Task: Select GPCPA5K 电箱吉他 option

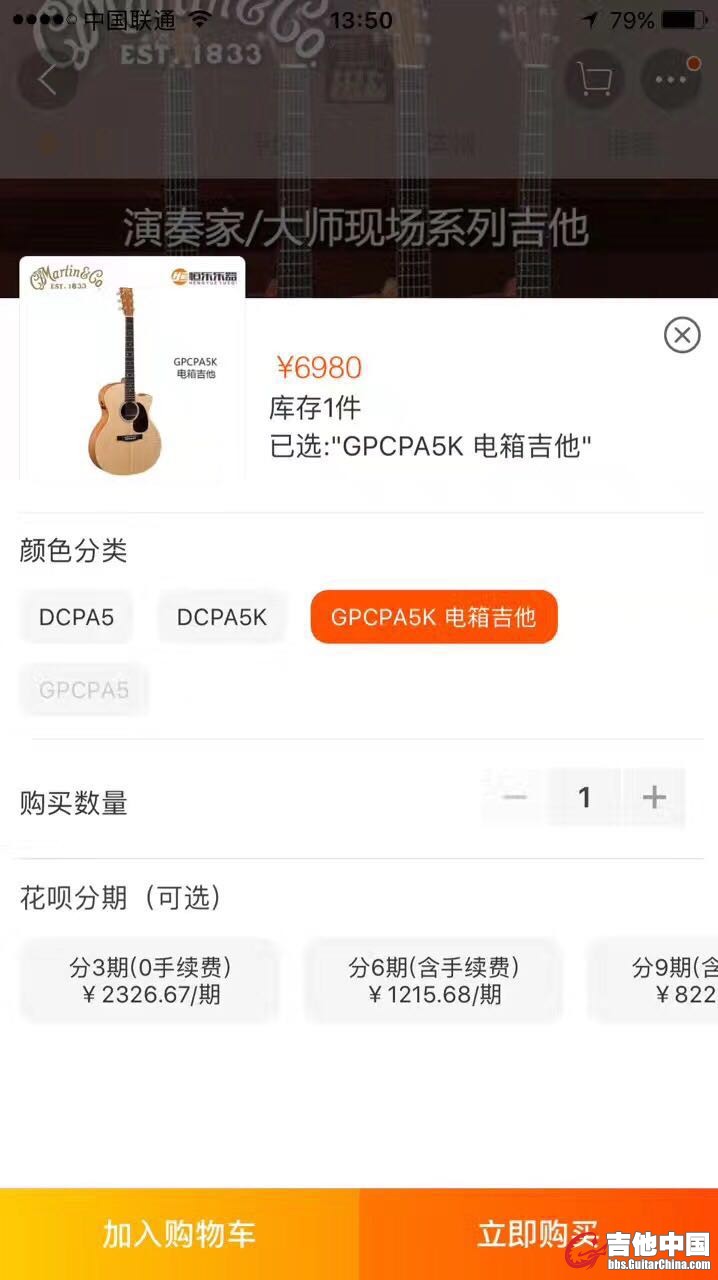Action: pos(433,617)
